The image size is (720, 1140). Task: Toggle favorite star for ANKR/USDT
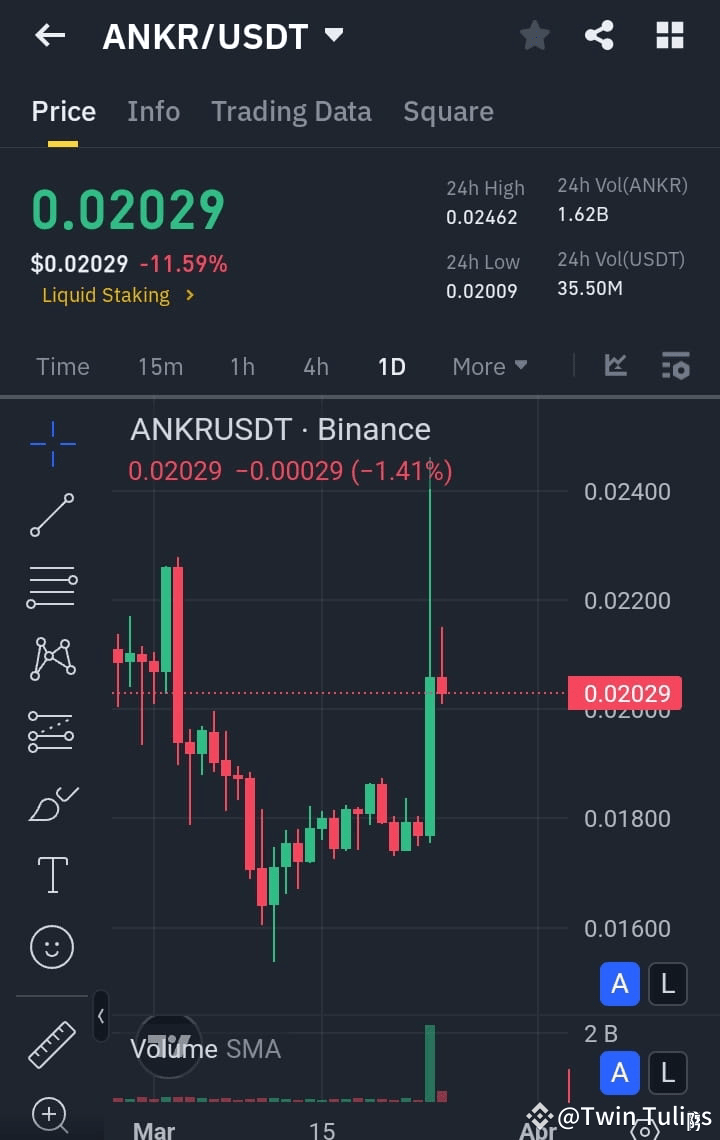[534, 35]
